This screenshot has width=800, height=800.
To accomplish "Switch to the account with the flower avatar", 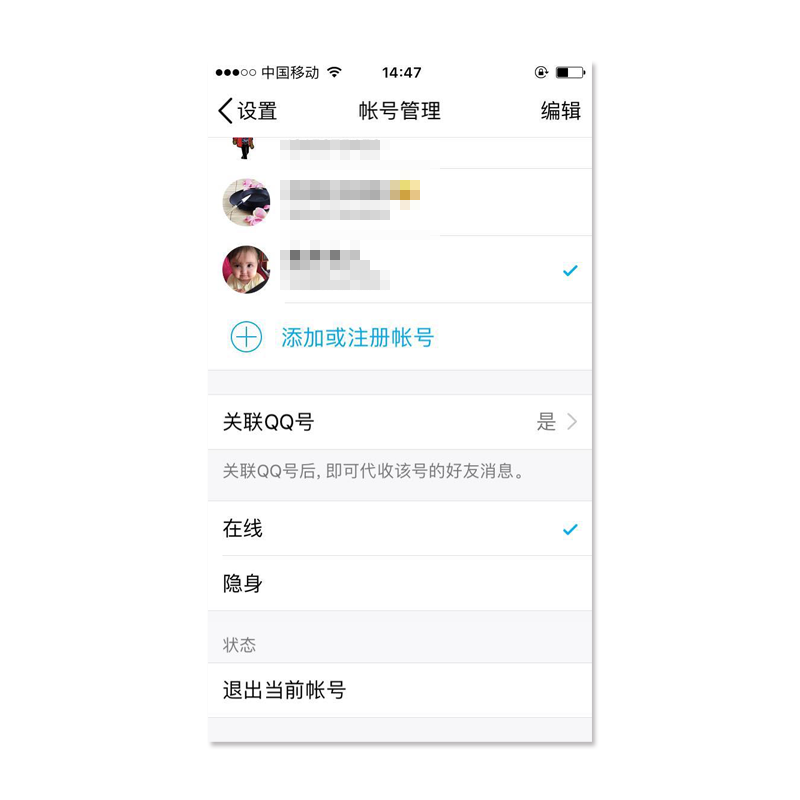I will click(400, 202).
